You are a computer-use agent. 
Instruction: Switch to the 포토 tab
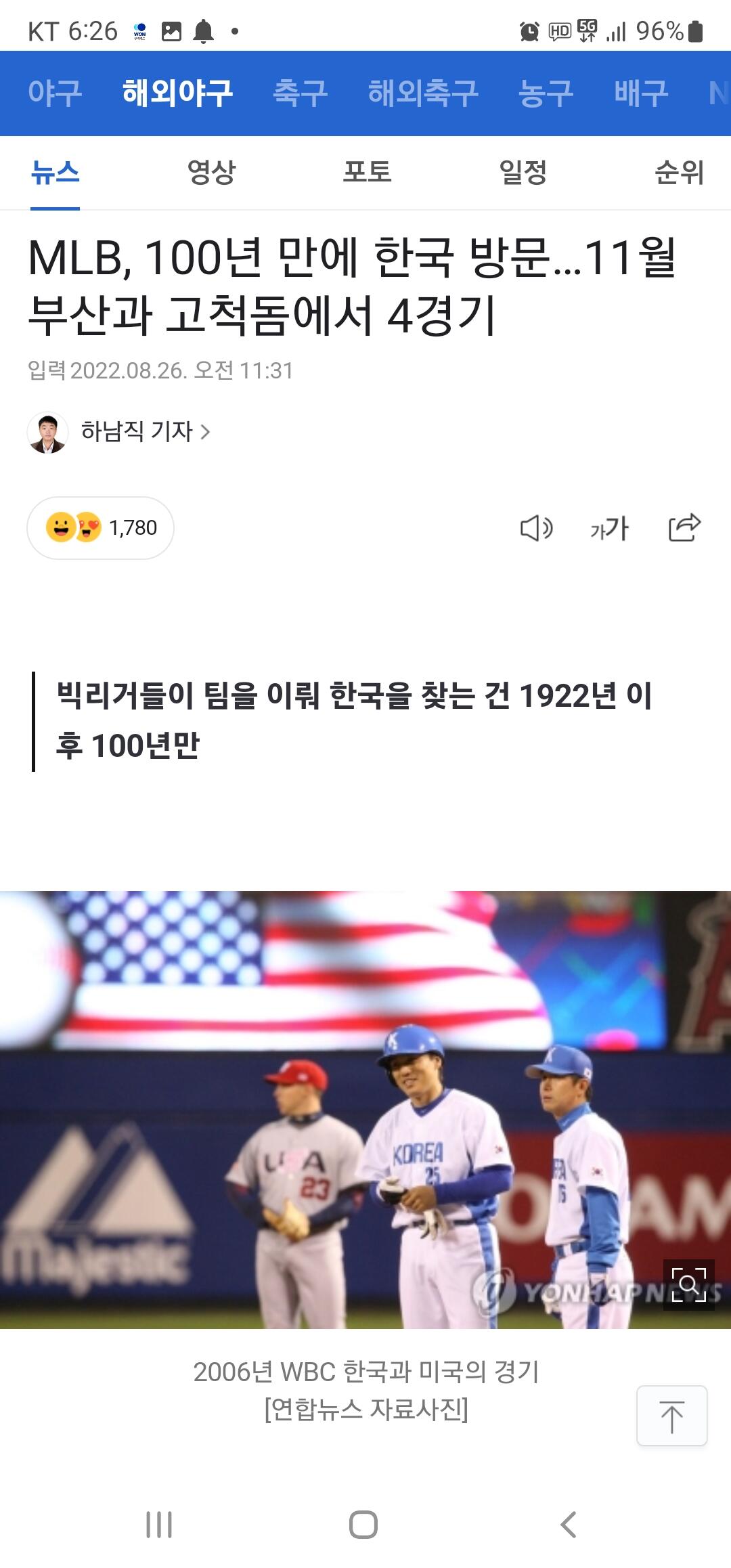click(x=367, y=173)
